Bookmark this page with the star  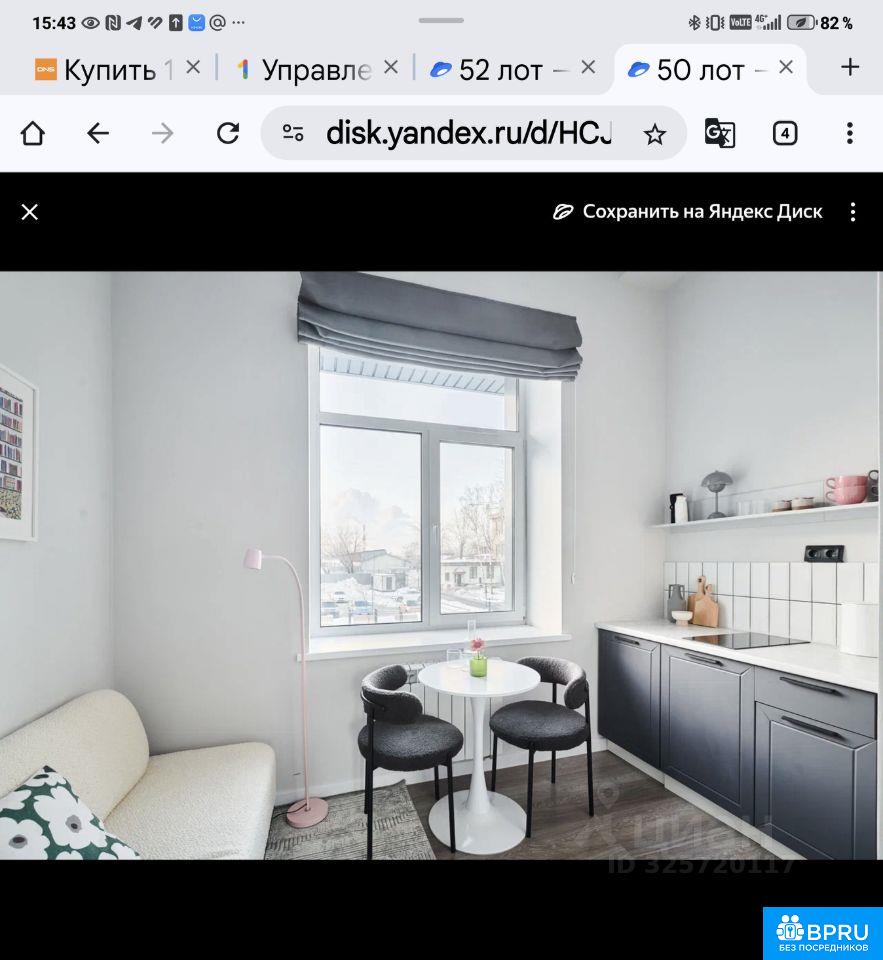coord(655,134)
